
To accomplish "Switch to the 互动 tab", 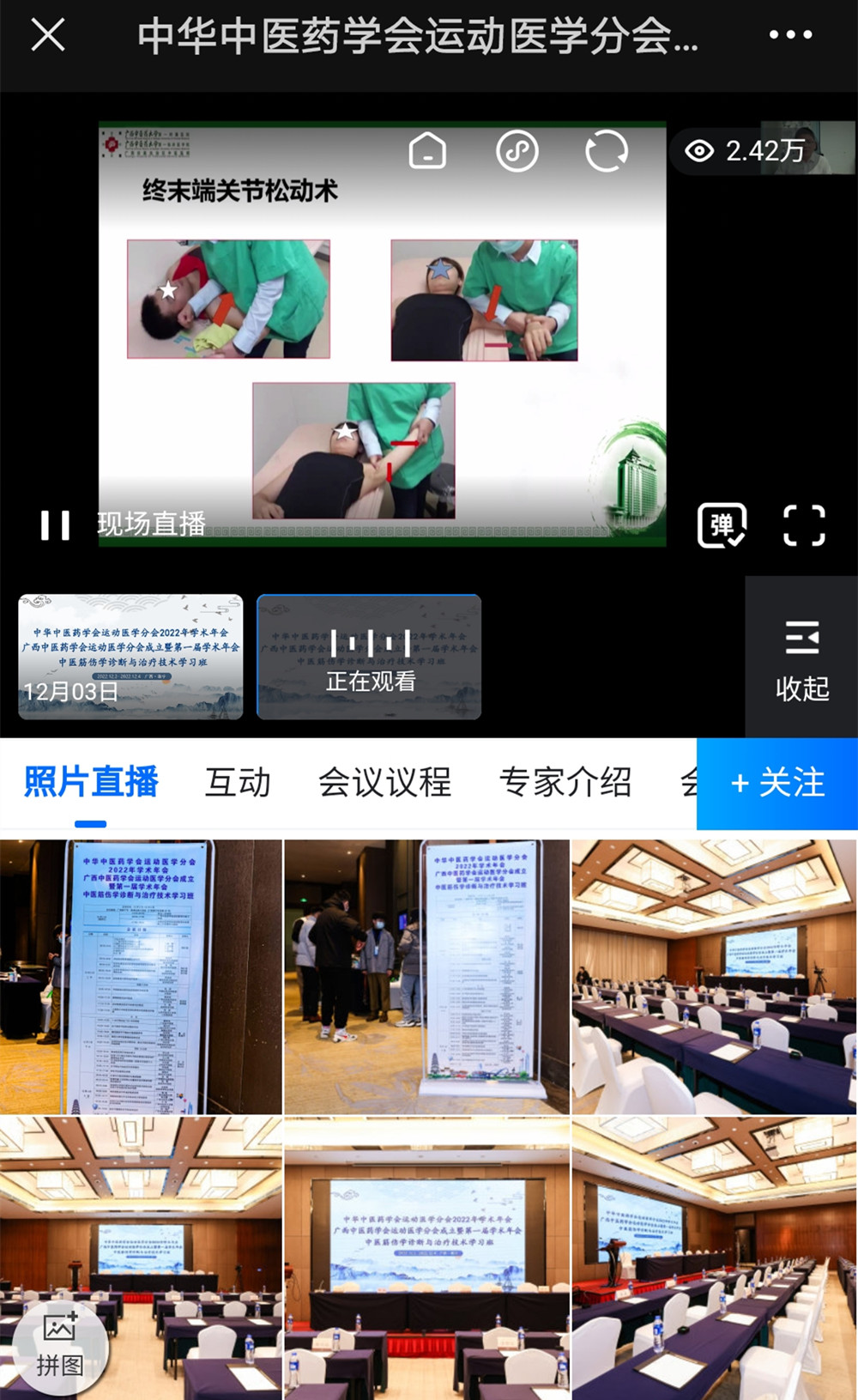I will 238,782.
